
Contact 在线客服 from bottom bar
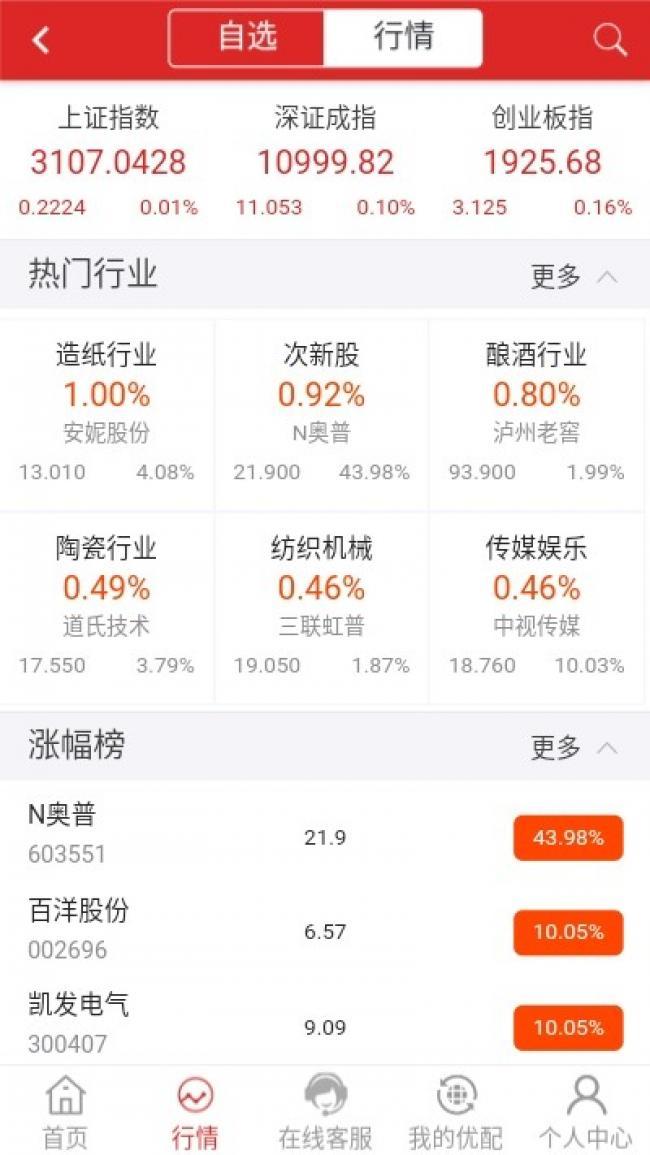[325, 1111]
